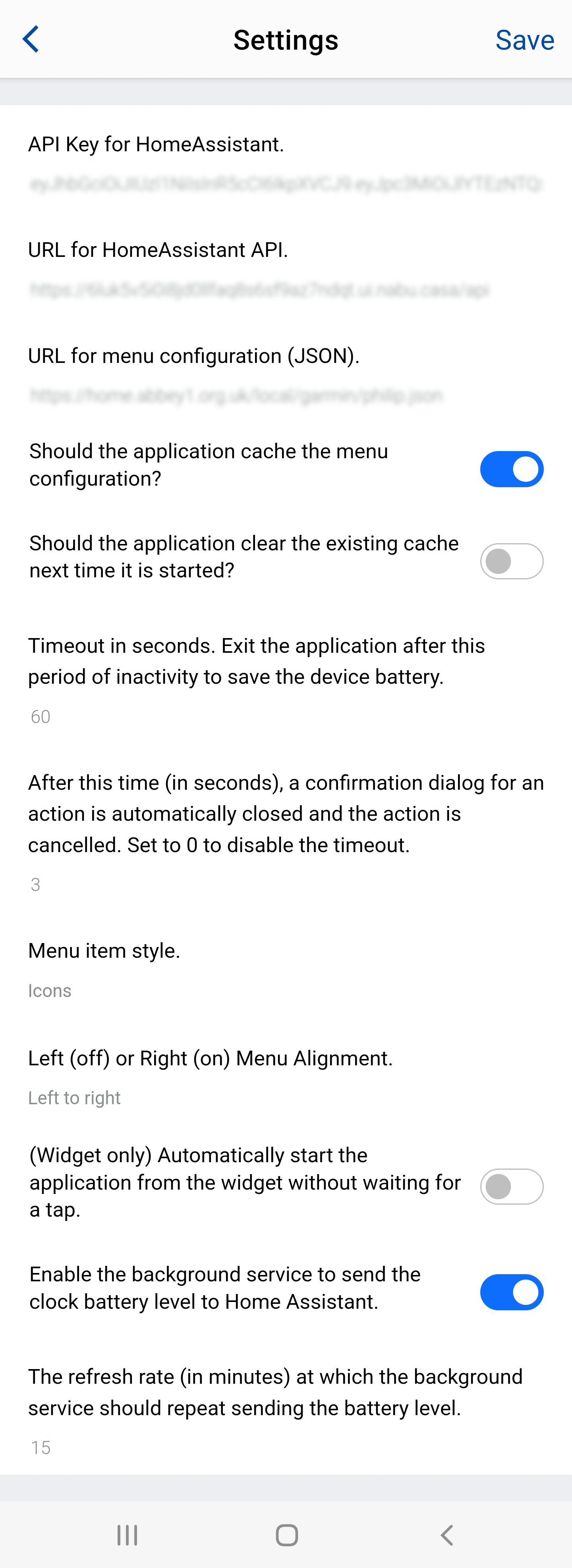Viewport: 572px width, 1568px height.
Task: Go to the home screen
Action: point(286,1535)
